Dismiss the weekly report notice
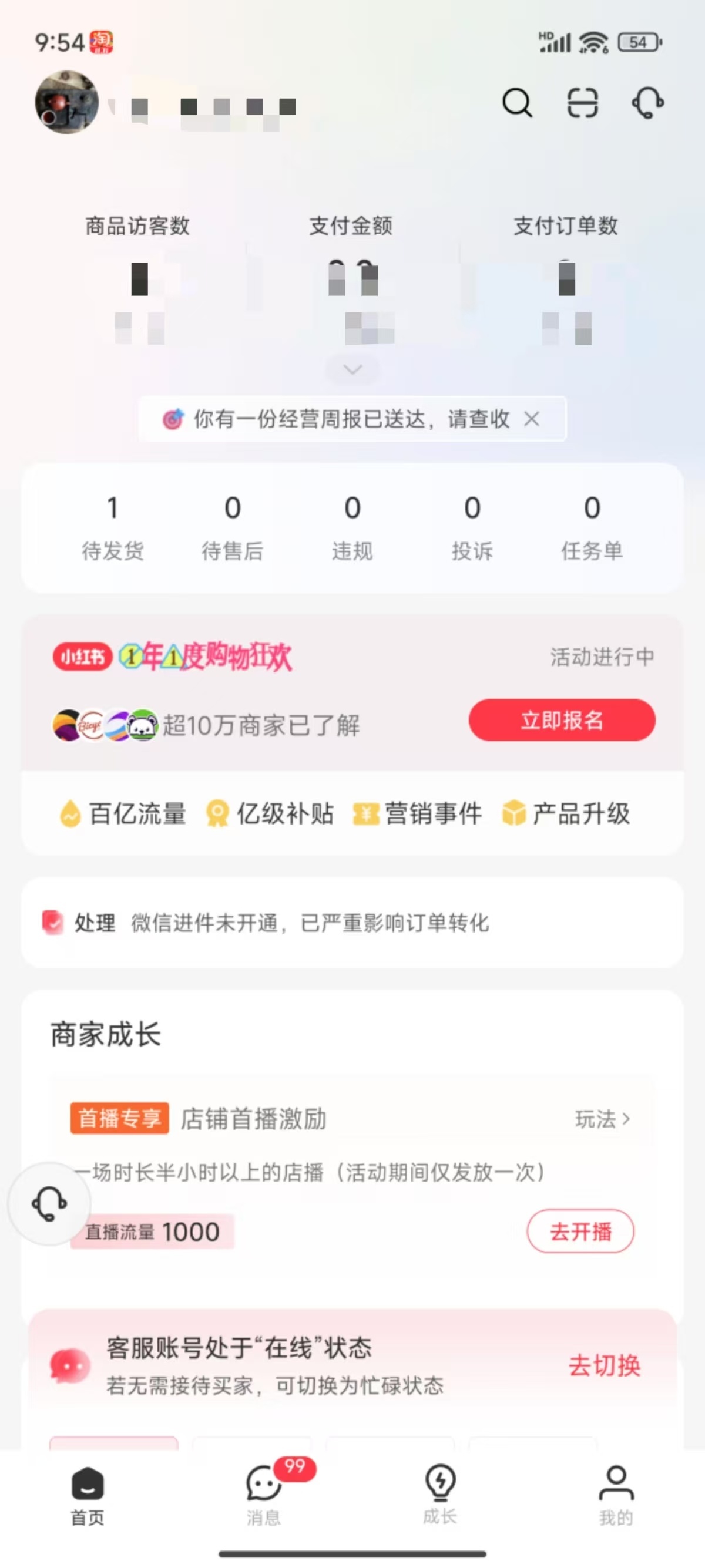This screenshot has width=705, height=1568. coord(532,419)
